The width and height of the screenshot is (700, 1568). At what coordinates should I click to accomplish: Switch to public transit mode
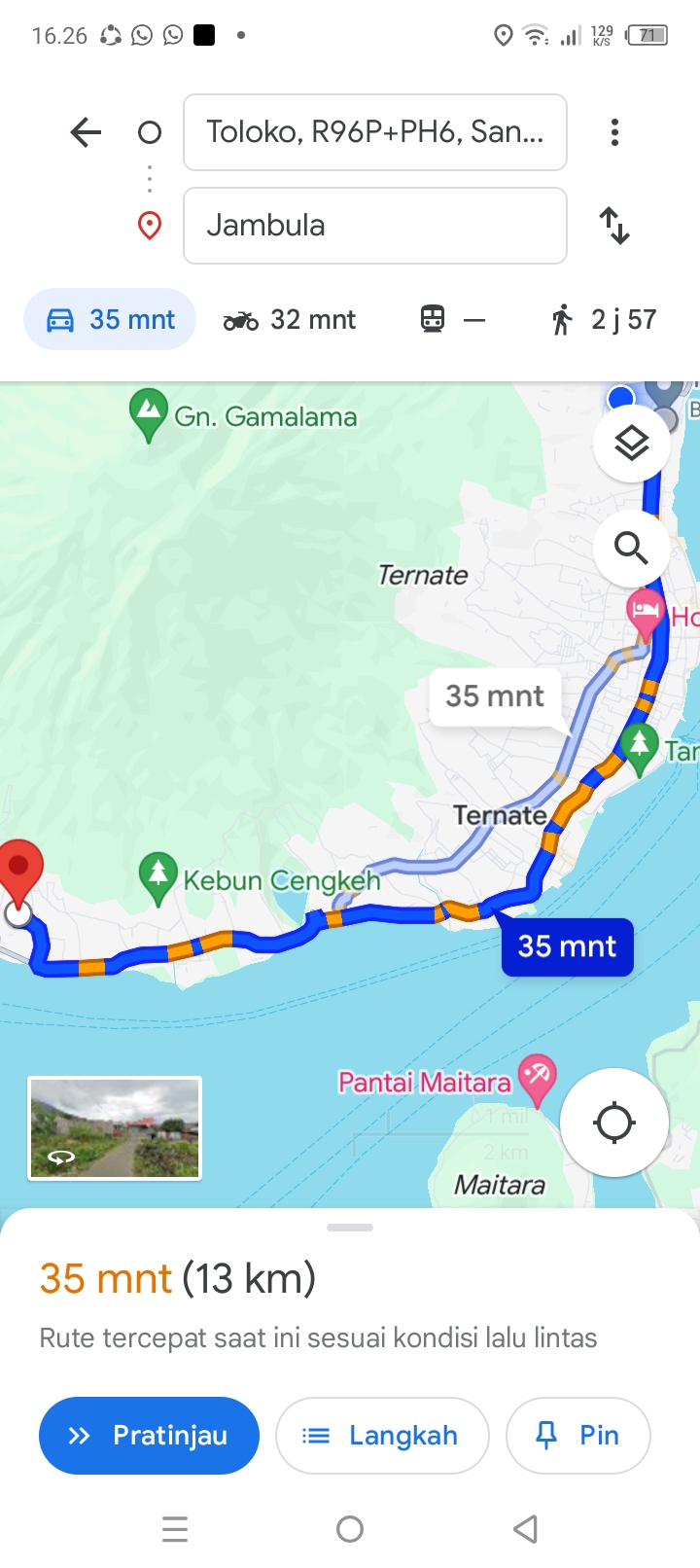(452, 319)
